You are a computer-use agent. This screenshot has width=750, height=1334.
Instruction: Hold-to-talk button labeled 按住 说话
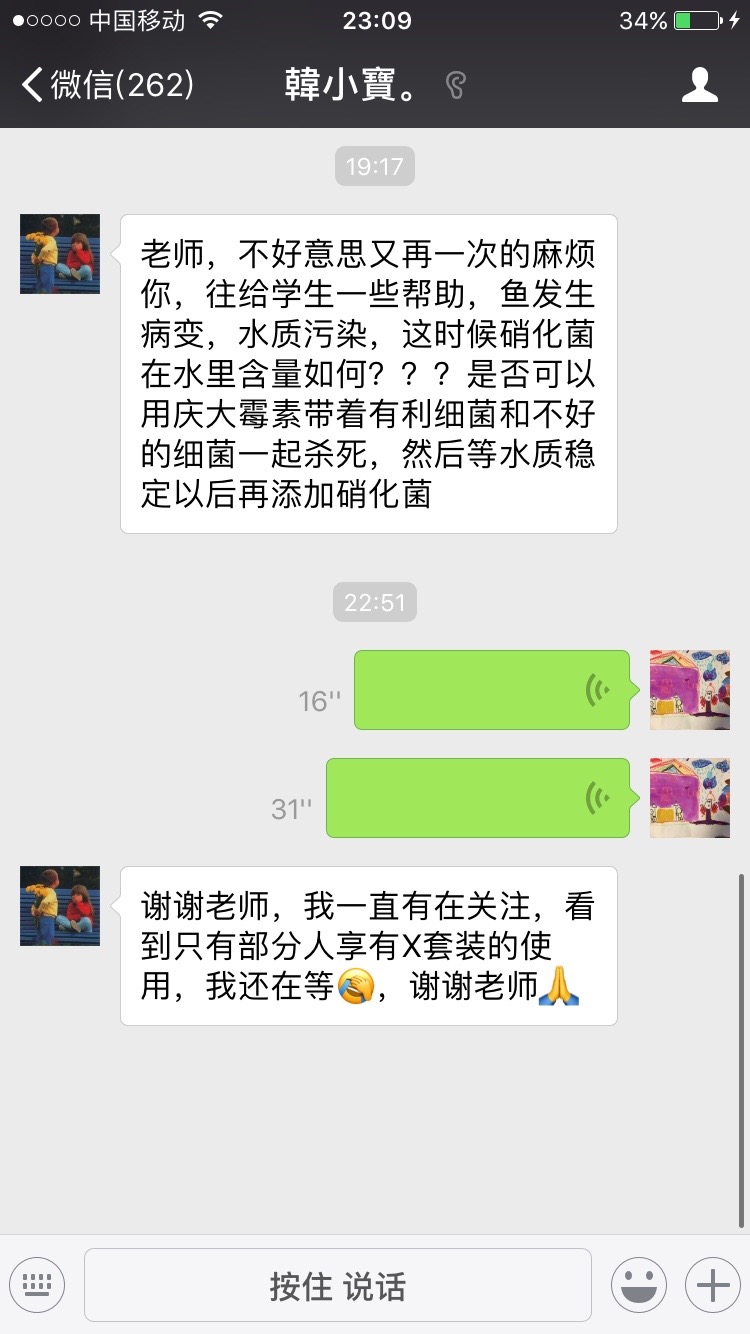(x=337, y=1285)
